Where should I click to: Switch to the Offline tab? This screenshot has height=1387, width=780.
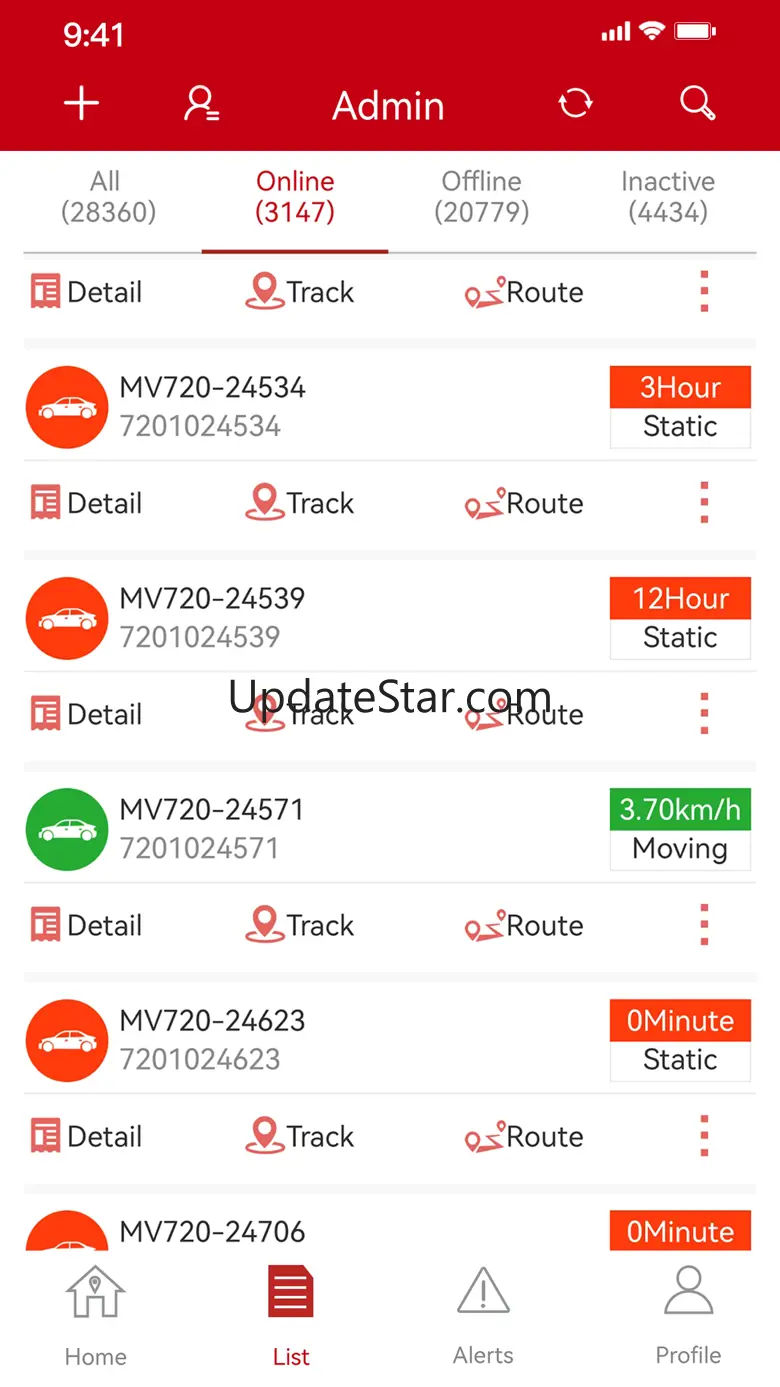coord(481,196)
